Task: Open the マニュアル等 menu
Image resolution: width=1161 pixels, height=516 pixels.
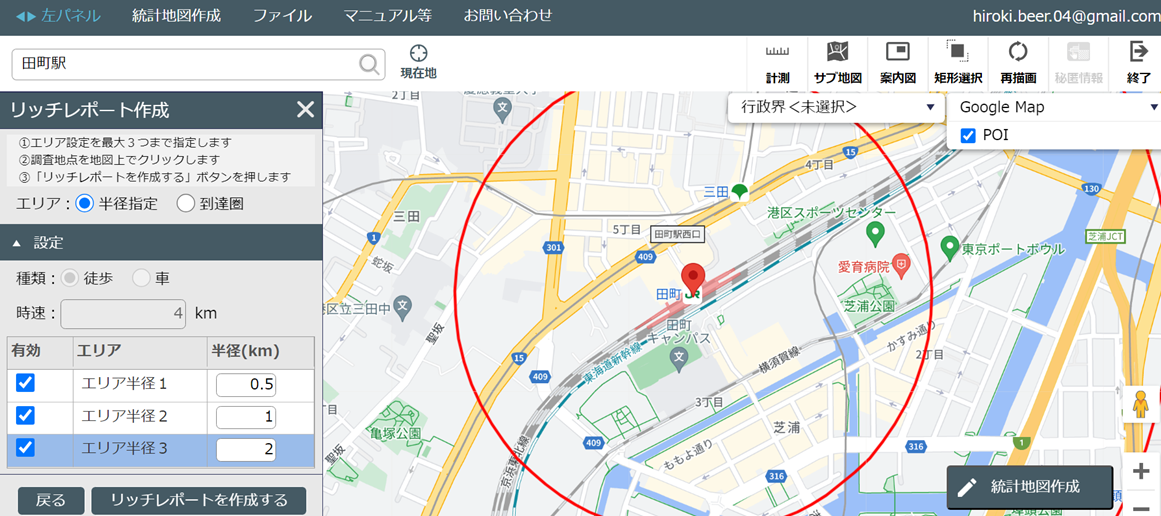Action: pos(387,16)
